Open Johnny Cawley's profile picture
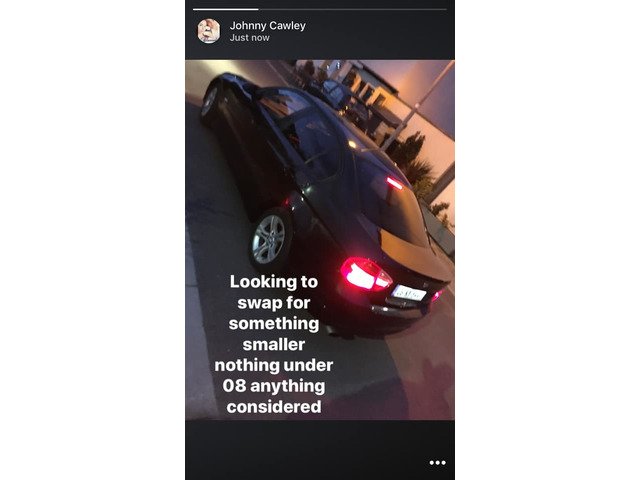 point(209,31)
